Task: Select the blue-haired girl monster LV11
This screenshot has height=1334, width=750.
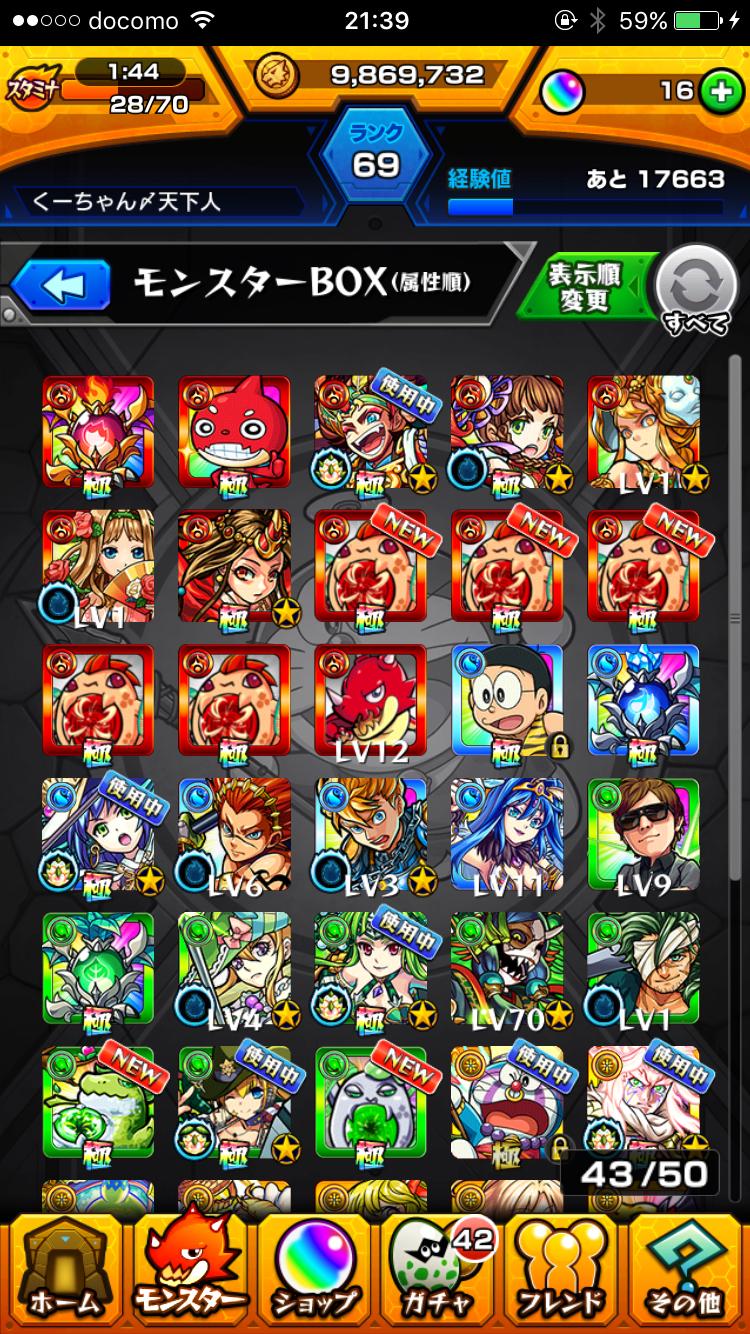Action: pyautogui.click(x=507, y=835)
